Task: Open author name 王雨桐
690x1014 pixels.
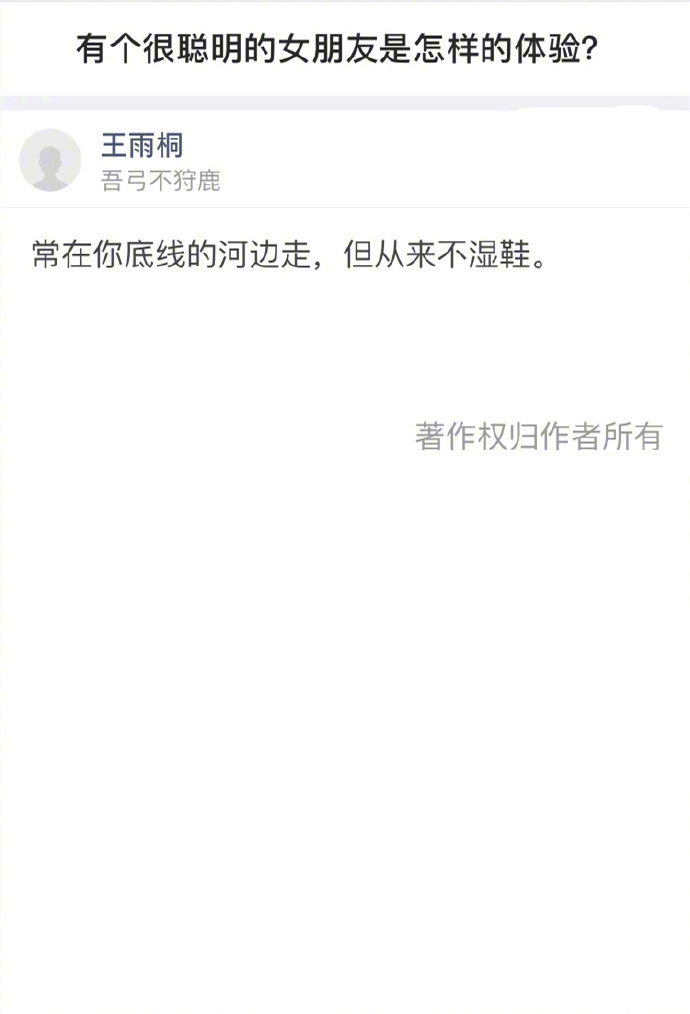Action: pyautogui.click(x=142, y=146)
